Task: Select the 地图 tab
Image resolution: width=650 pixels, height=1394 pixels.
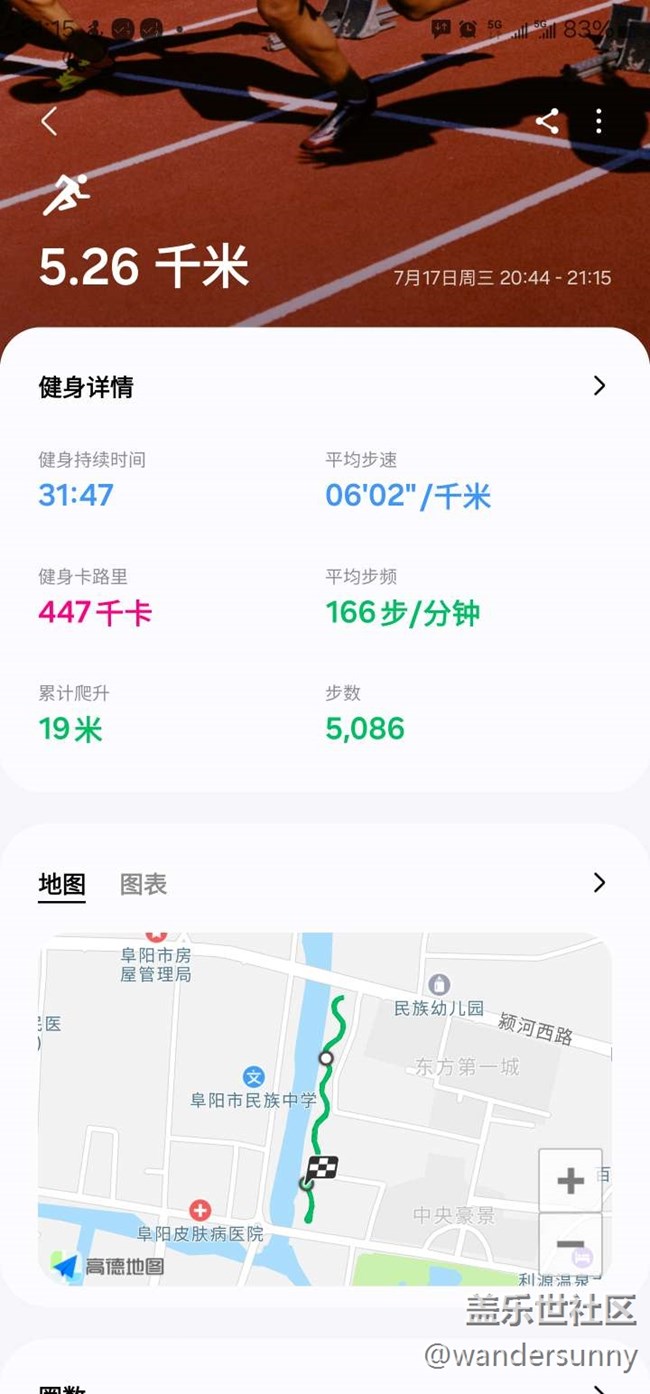Action: tap(62, 884)
